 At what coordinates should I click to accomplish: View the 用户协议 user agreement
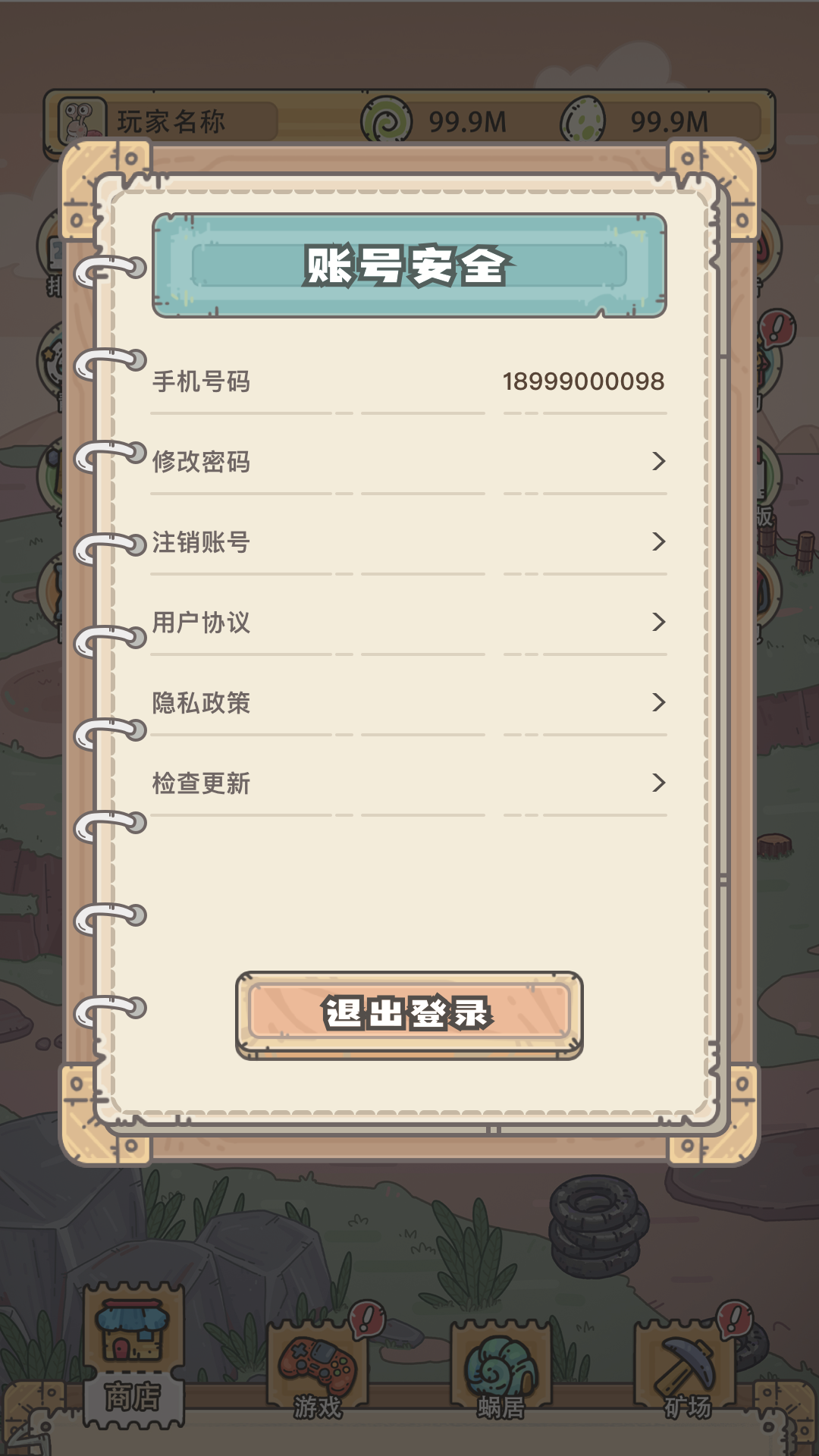[x=409, y=622]
